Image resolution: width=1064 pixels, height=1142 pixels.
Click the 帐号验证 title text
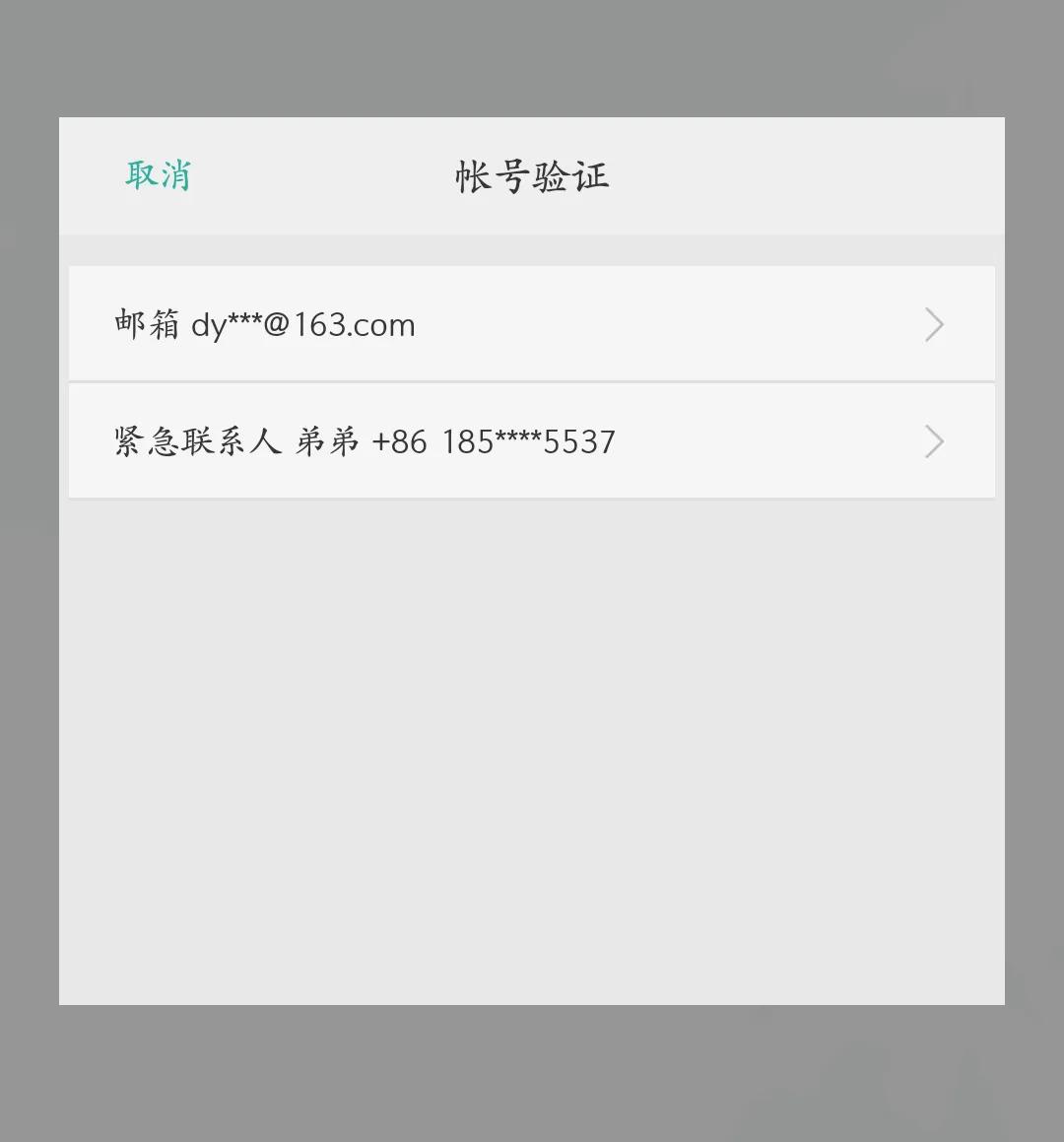(531, 177)
